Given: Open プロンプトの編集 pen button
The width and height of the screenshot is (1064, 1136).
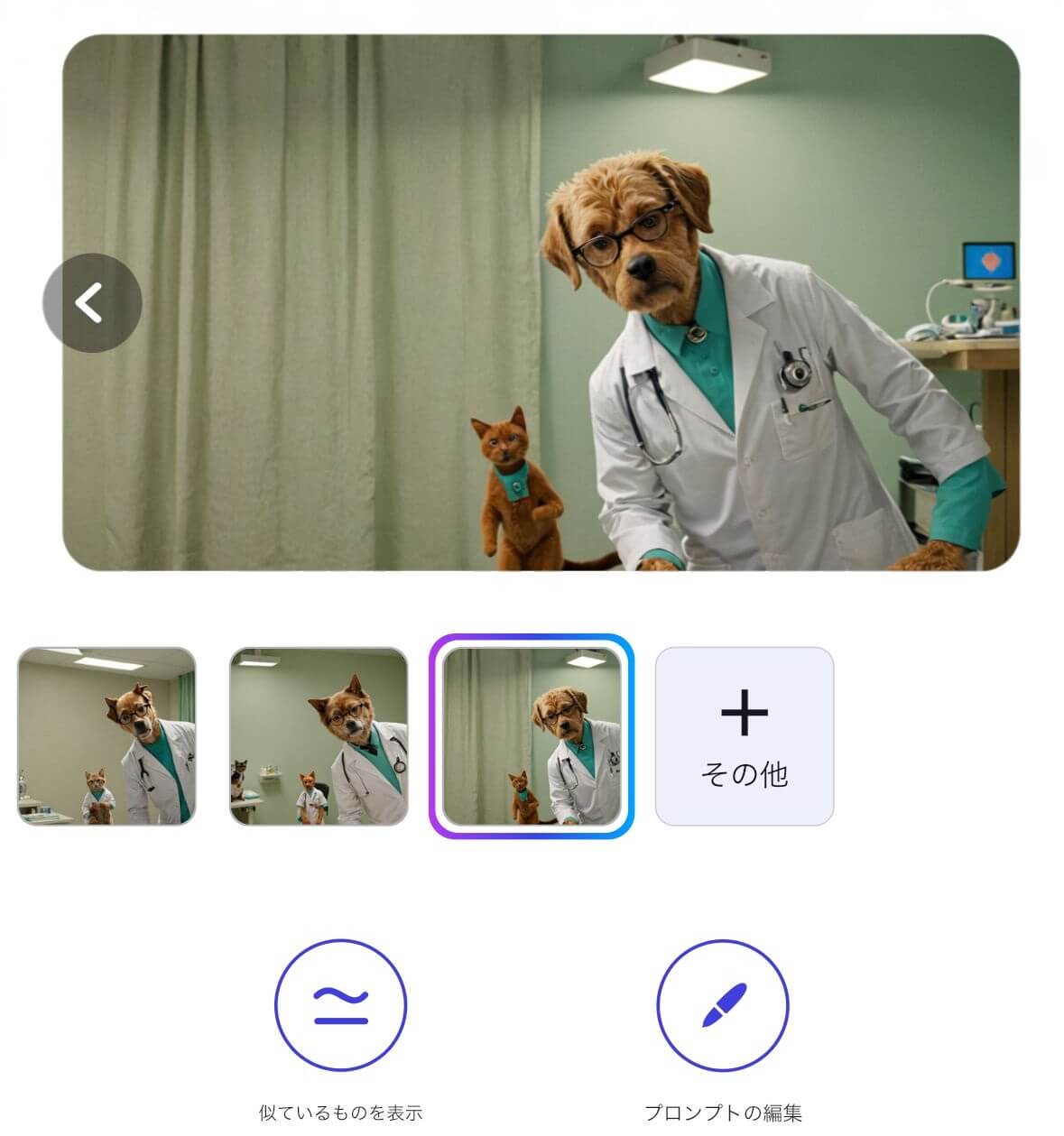Looking at the screenshot, I should 723,1005.
